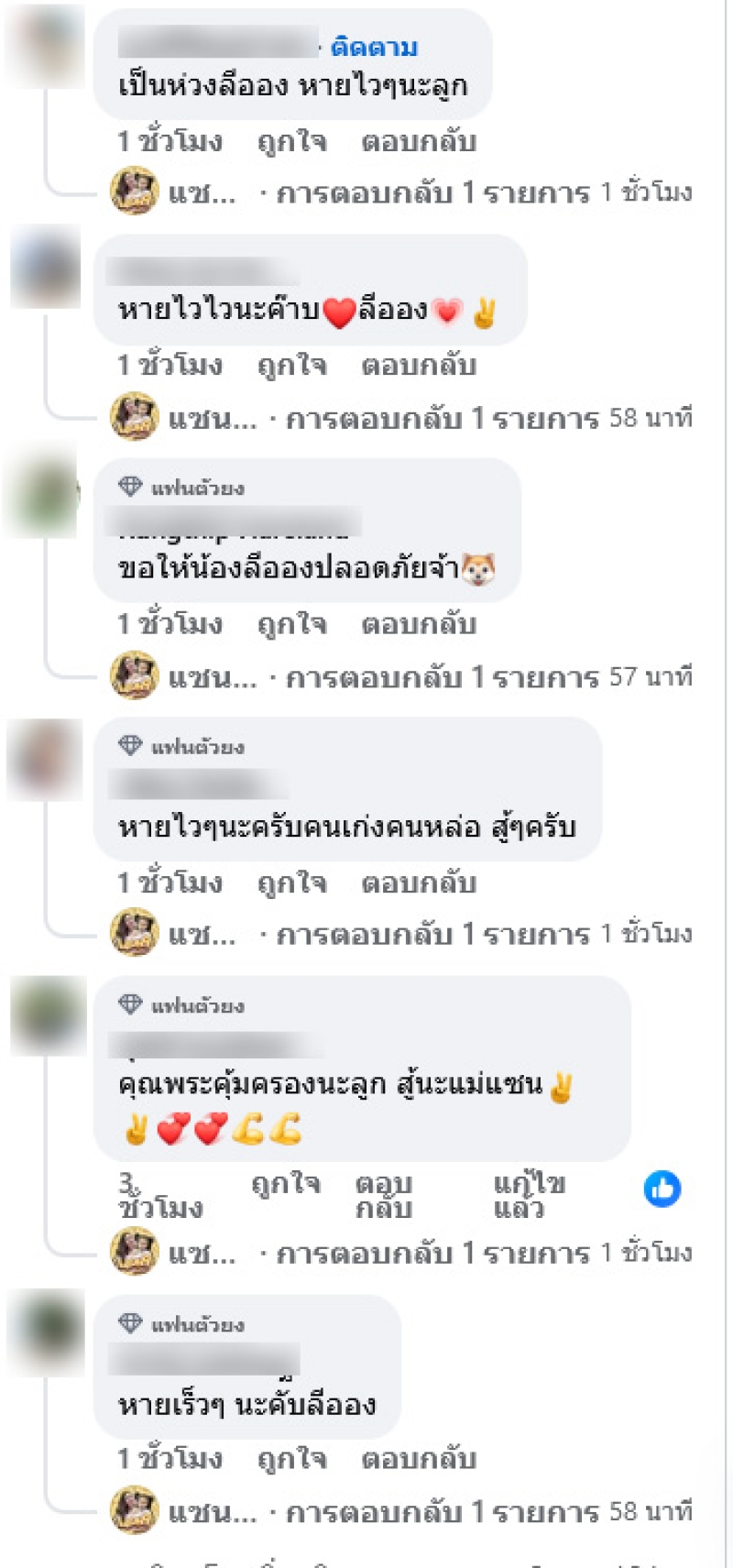Image resolution: width=733 pixels, height=1568 pixels.
Task: Open the blue like reaction on 'คุณพระคุ้มครองนะลูก'
Action: pyautogui.click(x=662, y=1190)
